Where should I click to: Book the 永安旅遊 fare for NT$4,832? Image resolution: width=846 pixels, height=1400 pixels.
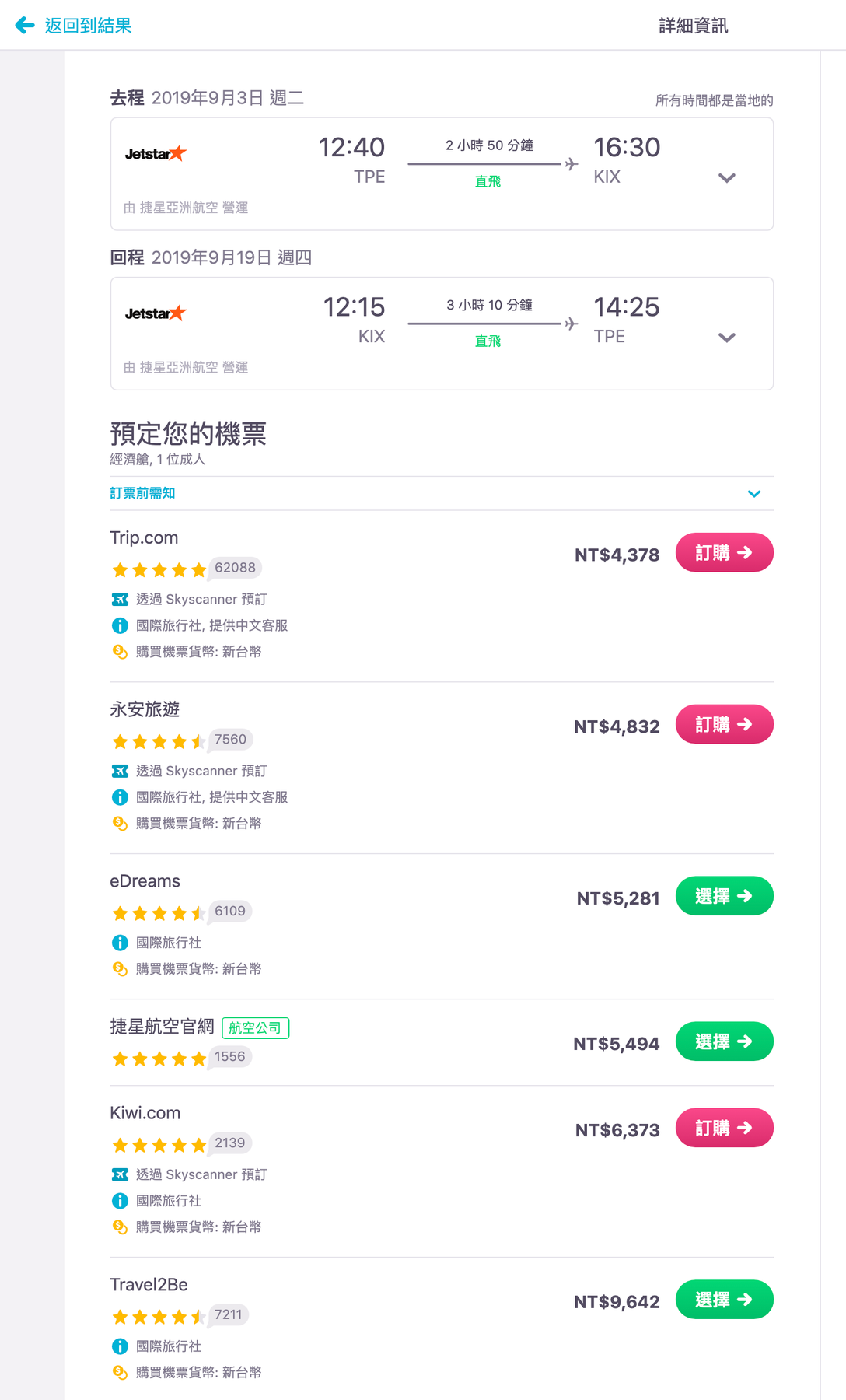tap(724, 724)
